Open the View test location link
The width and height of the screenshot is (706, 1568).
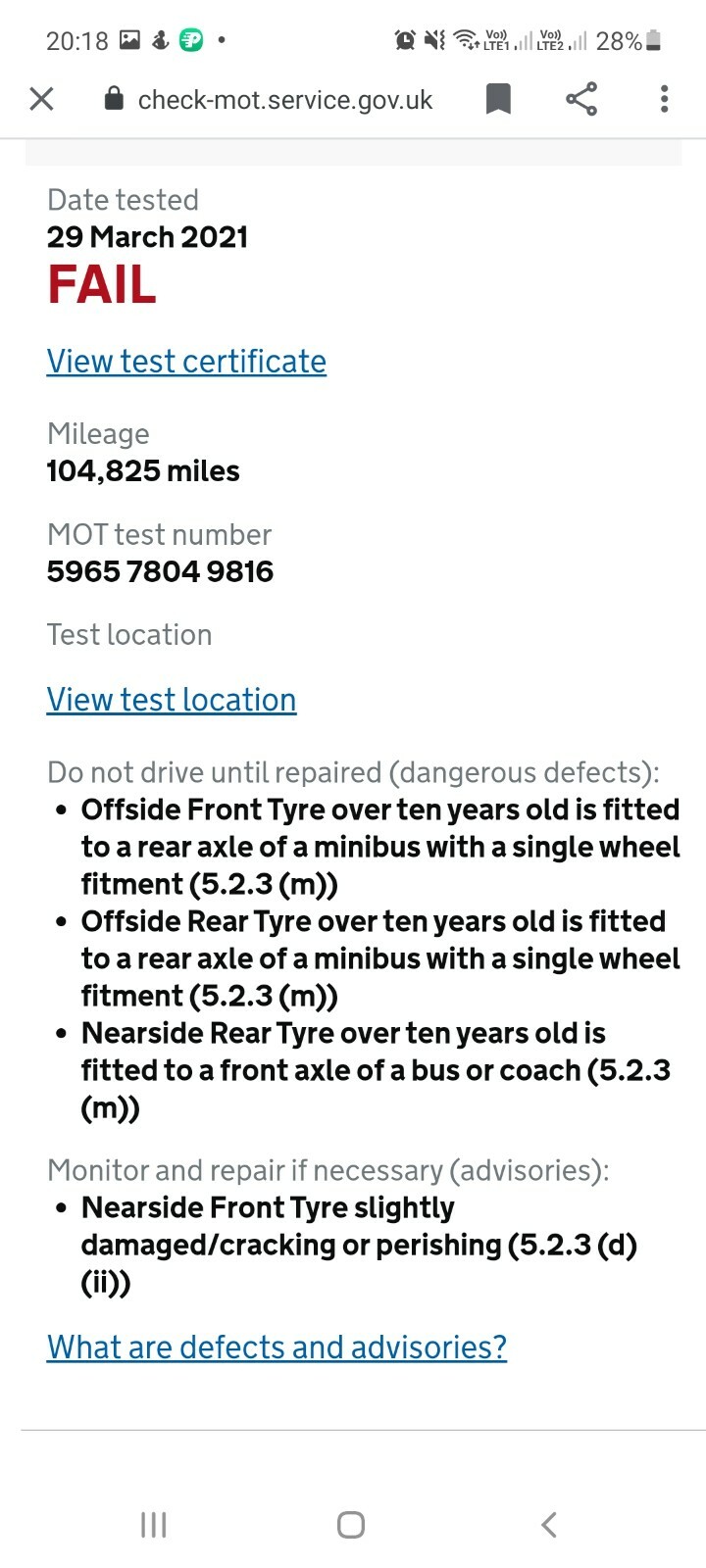coord(172,700)
